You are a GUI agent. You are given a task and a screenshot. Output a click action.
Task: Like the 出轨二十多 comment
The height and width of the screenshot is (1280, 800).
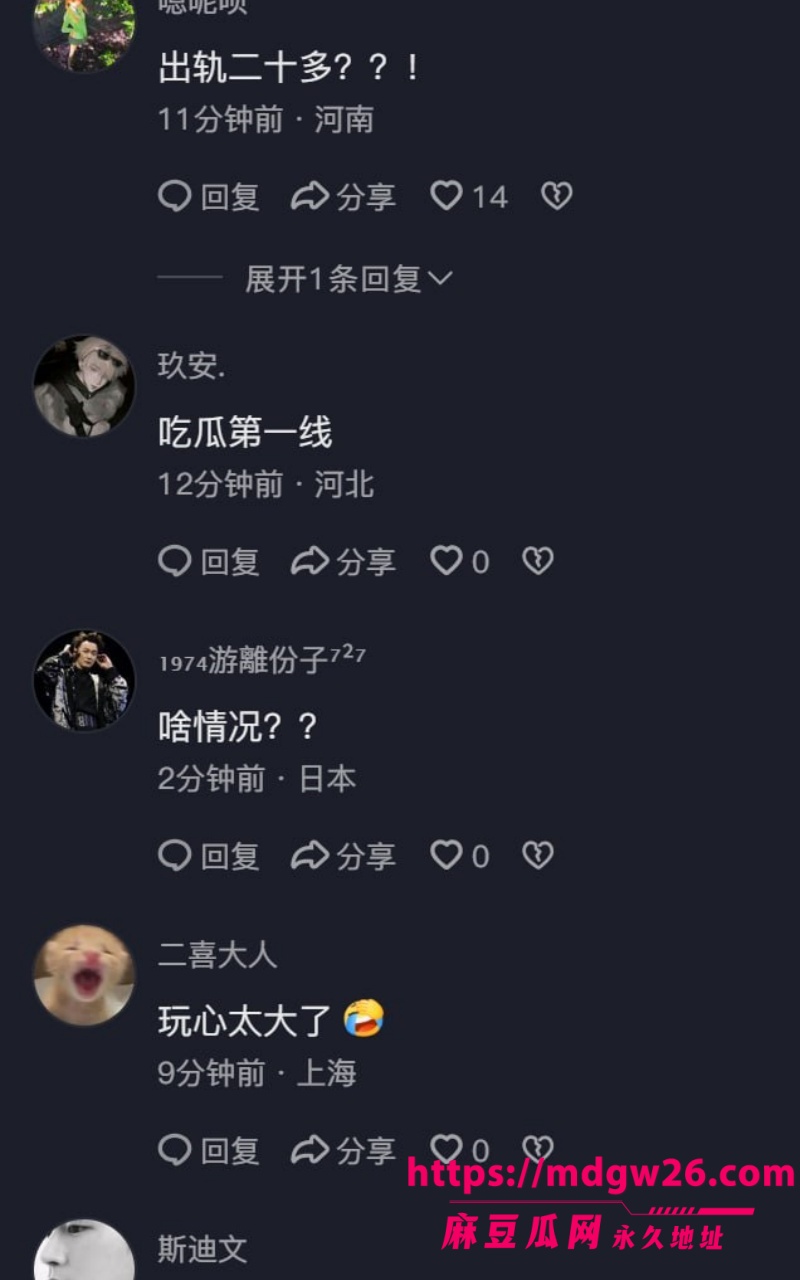pos(469,196)
